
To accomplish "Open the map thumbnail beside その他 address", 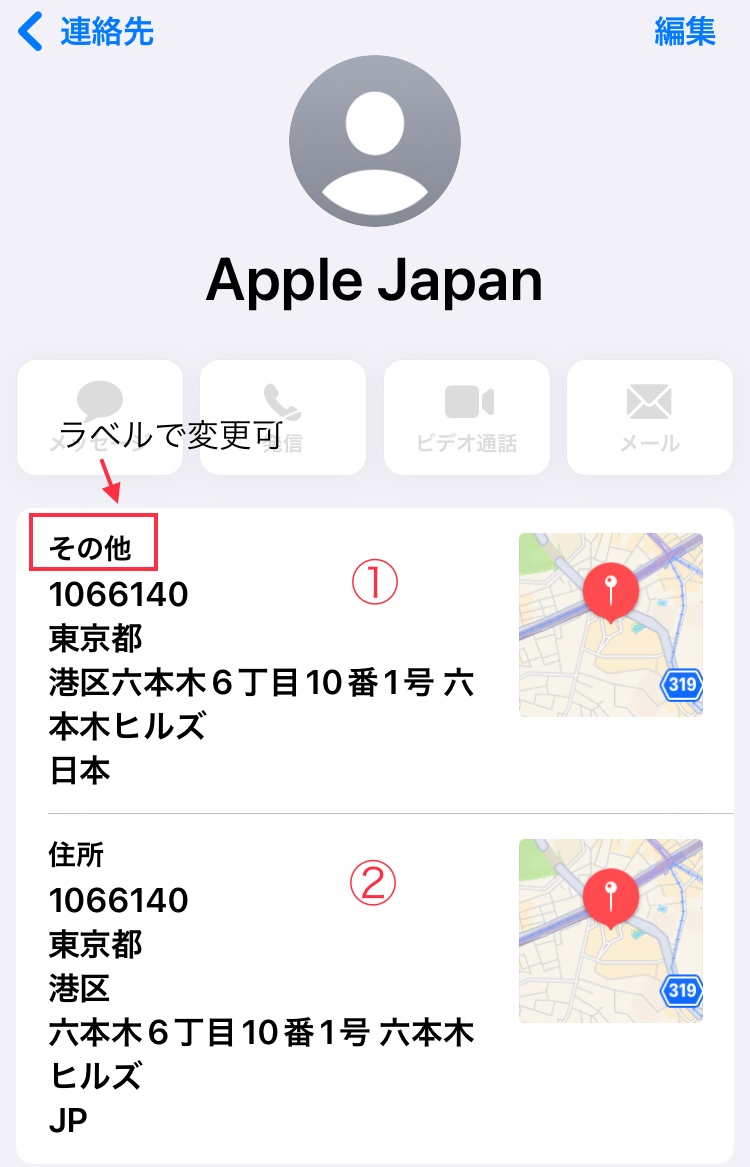I will [x=611, y=625].
